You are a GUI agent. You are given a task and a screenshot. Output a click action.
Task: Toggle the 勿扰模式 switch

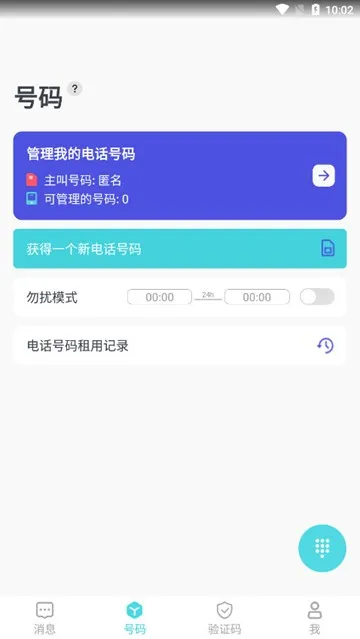317,297
